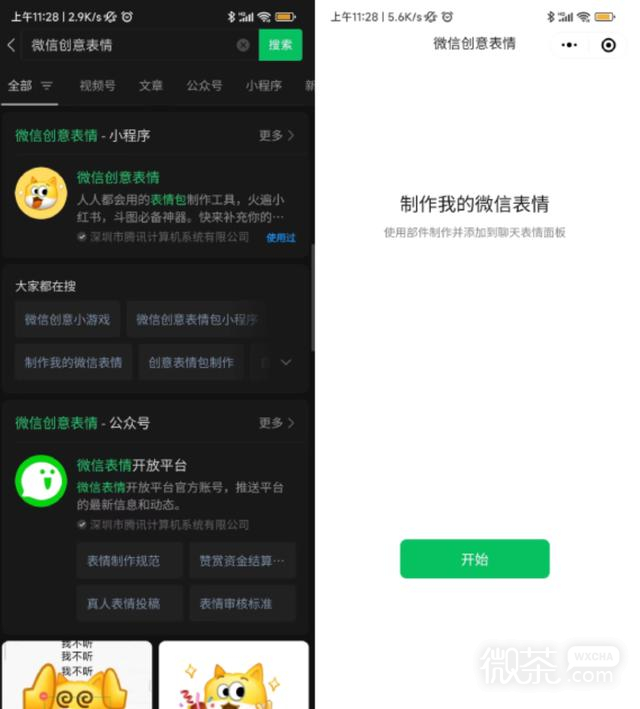The width and height of the screenshot is (640, 709).
Task: Open the 真人表情投稿 shortcut
Action: pyautogui.click(x=123, y=603)
